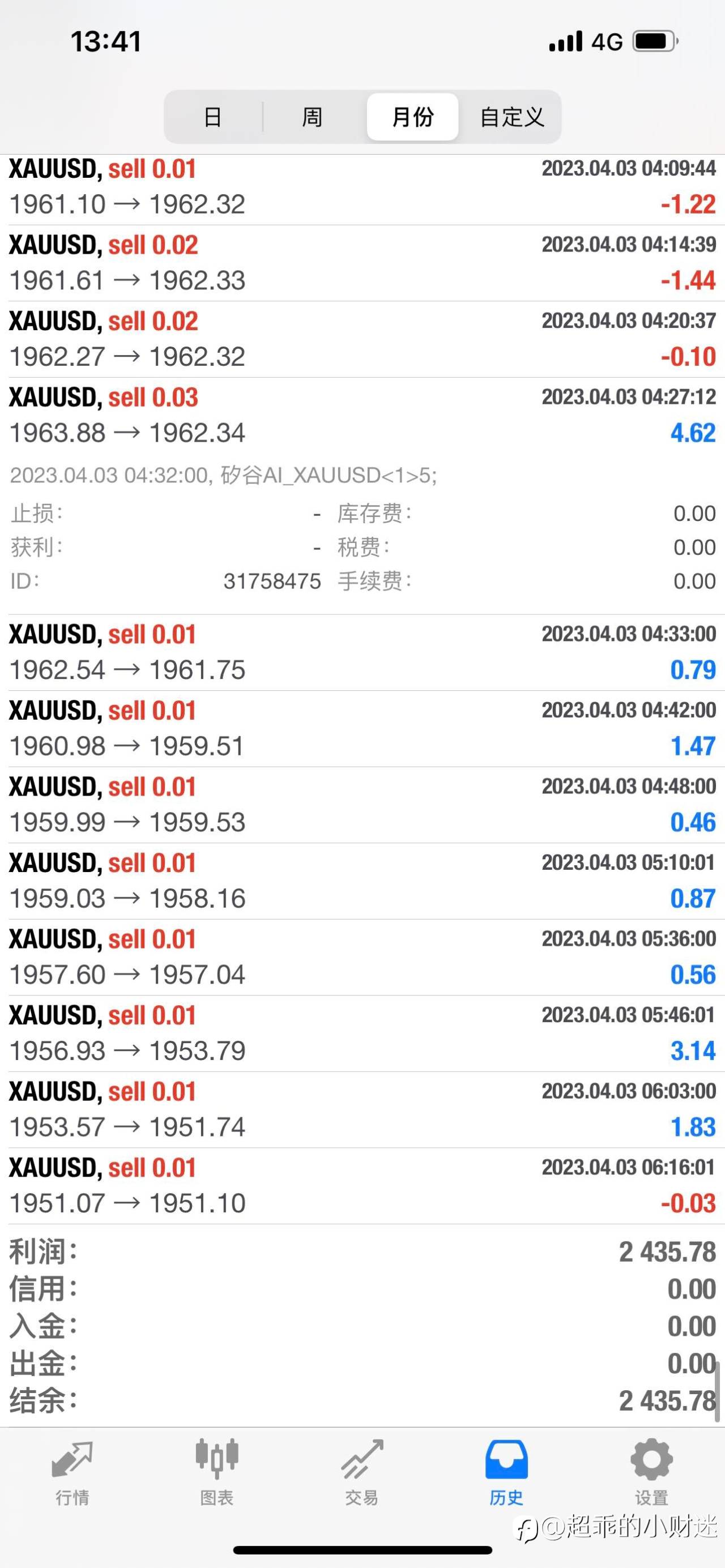Collapse the expanded sell 0.03 trade at 04:27:12
This screenshot has width=725, height=1568.
pyautogui.click(x=362, y=415)
